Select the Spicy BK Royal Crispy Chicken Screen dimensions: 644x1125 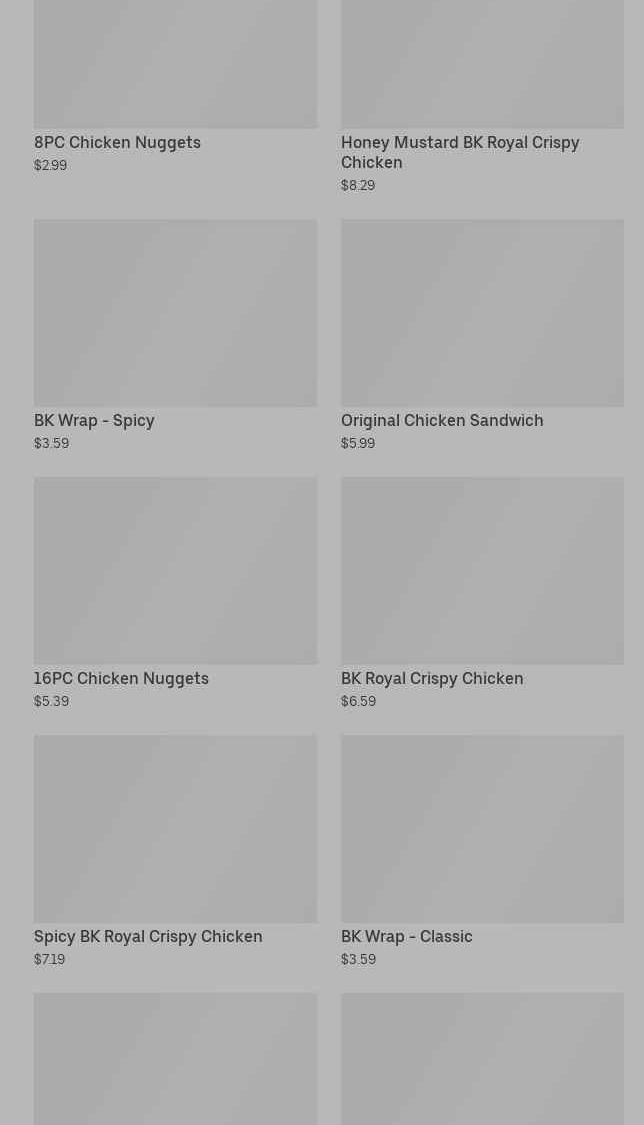click(175, 851)
